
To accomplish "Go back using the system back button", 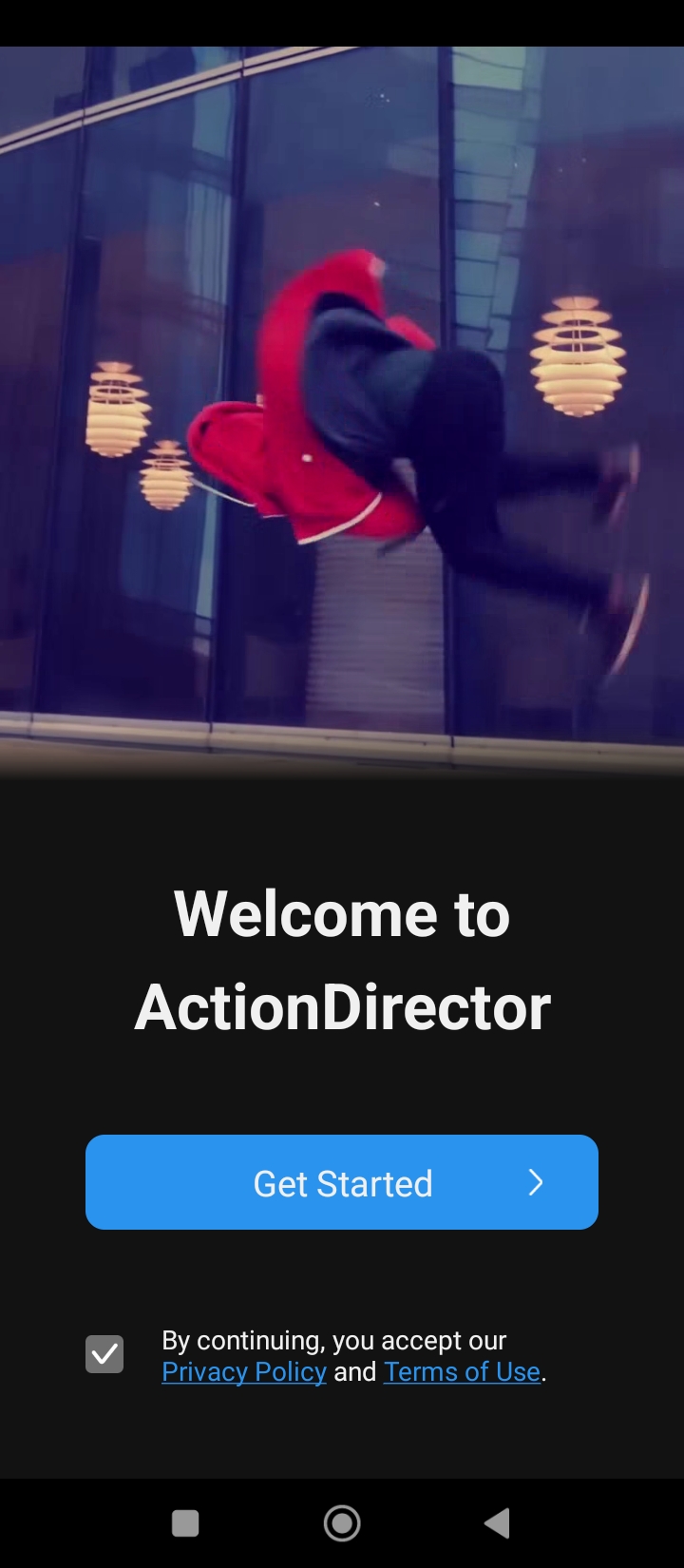I will pos(497,1523).
